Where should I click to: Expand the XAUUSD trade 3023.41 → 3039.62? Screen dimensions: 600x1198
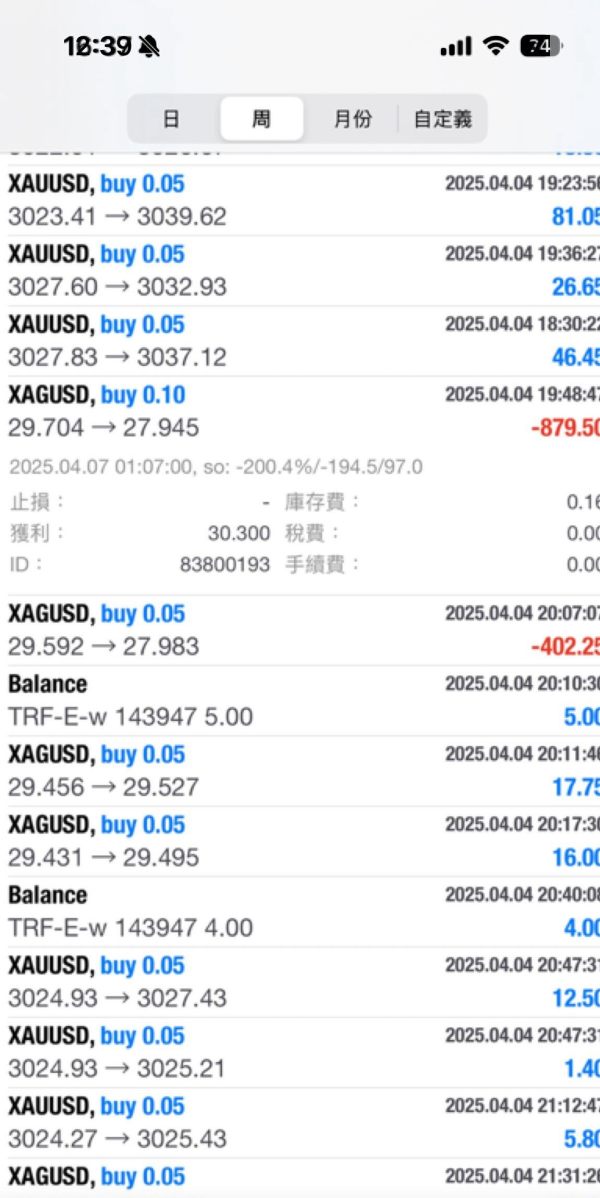pyautogui.click(x=300, y=201)
